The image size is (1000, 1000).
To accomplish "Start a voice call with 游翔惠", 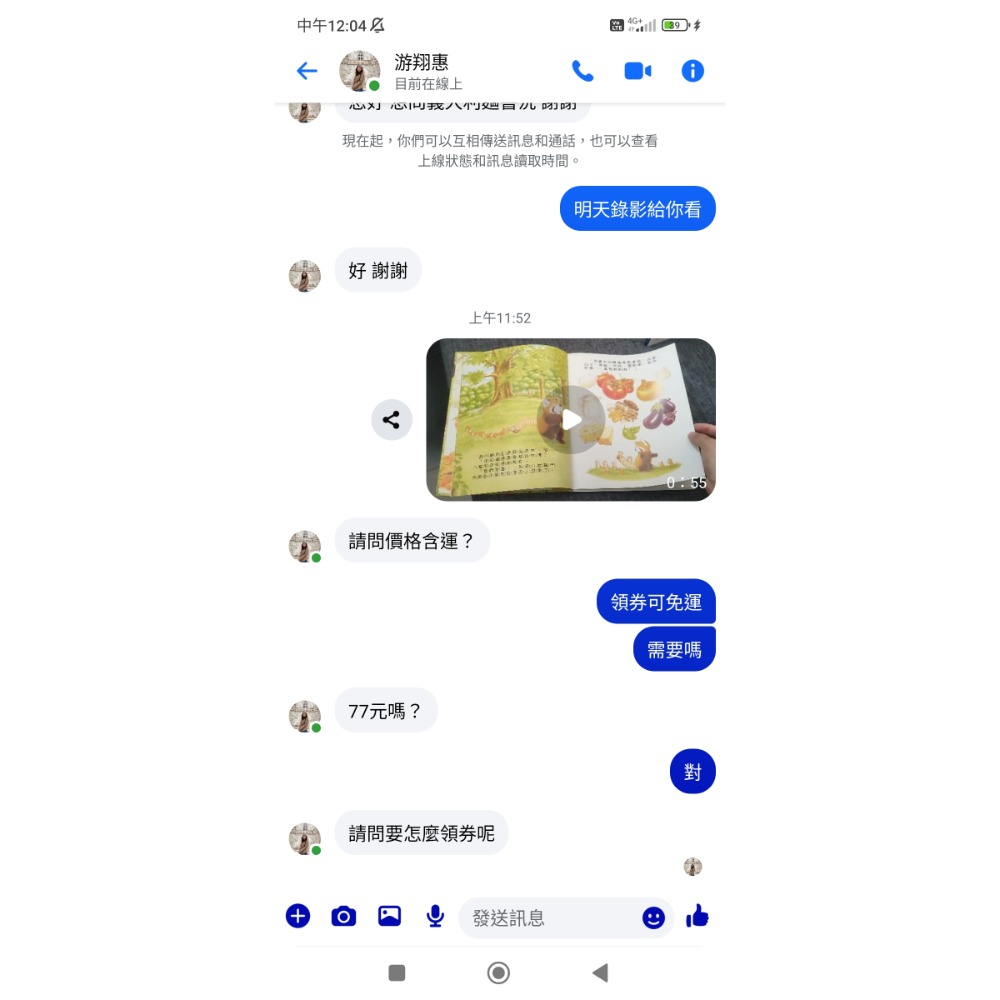I will coord(582,71).
